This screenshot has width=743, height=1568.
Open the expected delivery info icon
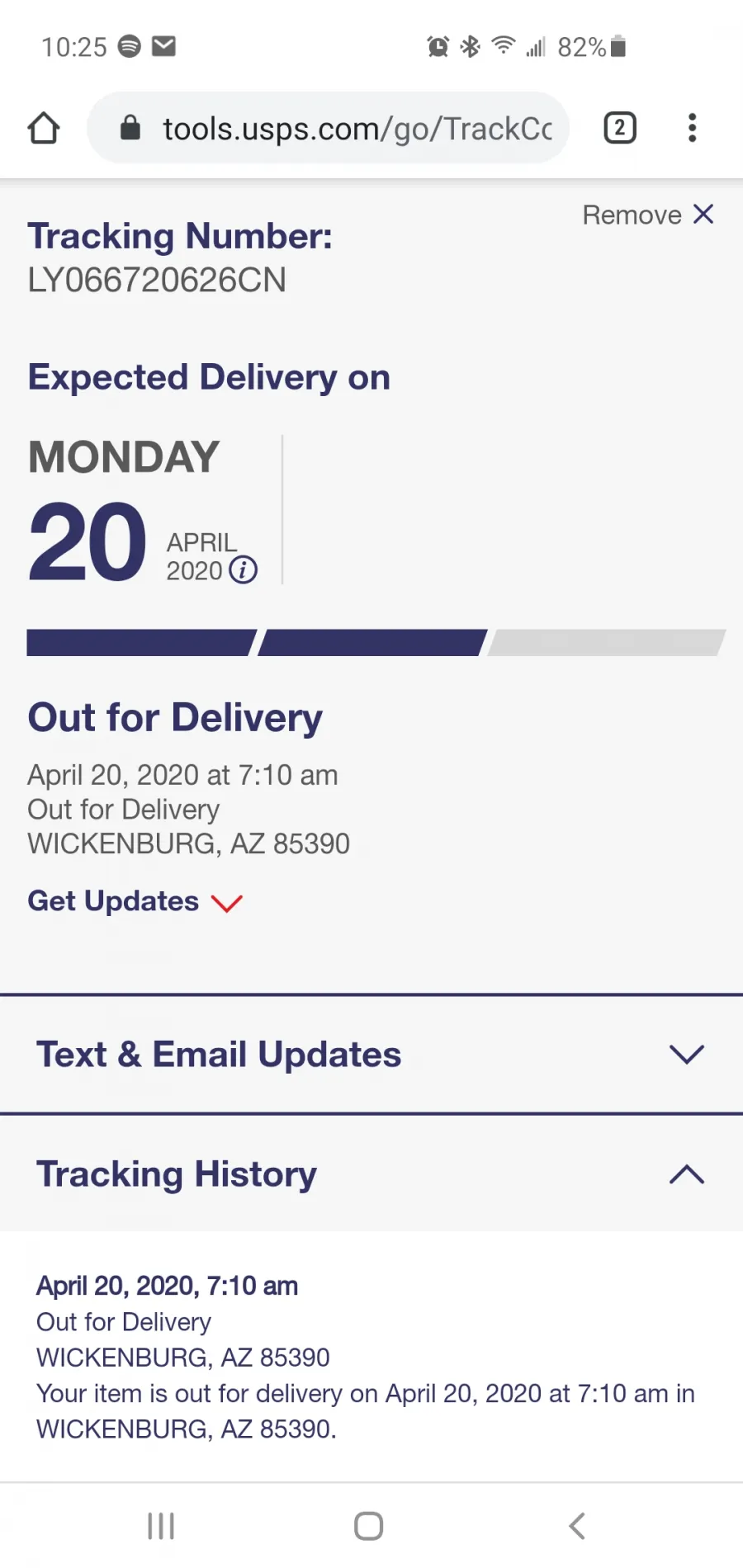click(244, 570)
